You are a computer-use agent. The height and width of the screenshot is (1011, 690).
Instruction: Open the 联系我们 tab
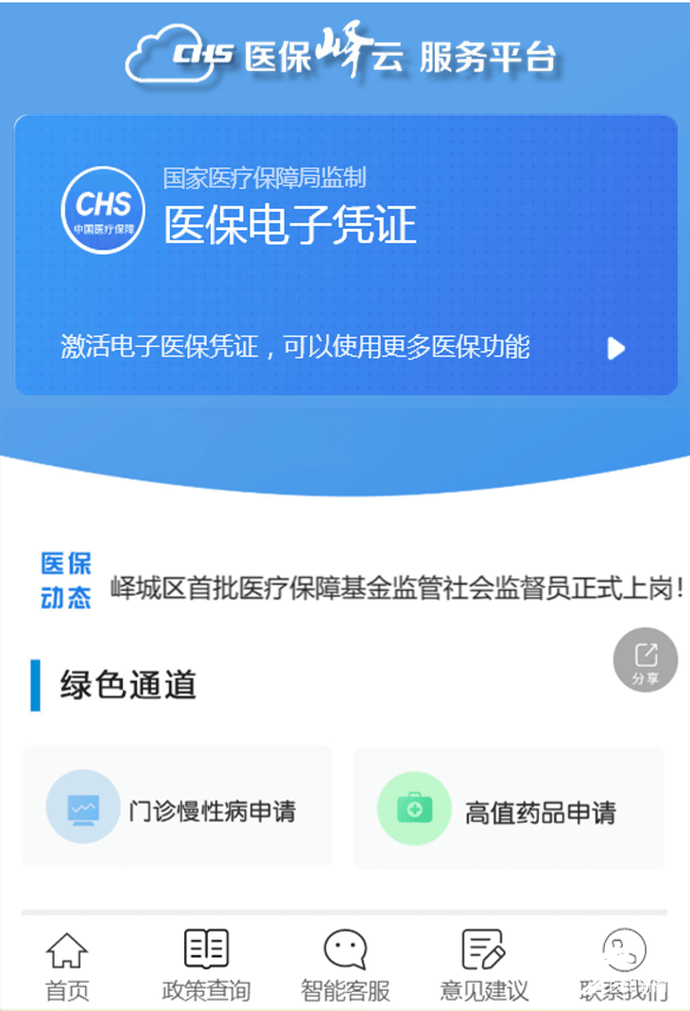(624, 965)
